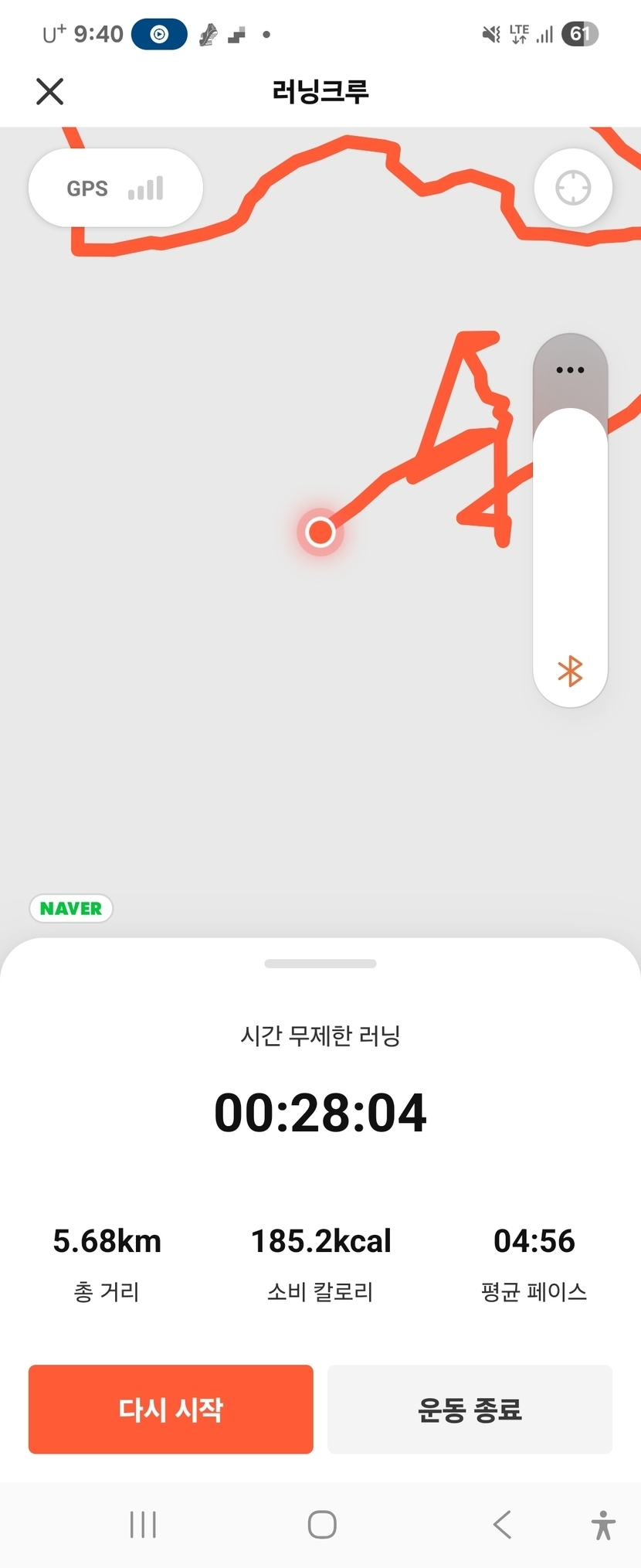Close the 러닝크루 running screen
The image size is (641, 1568).
point(50,91)
